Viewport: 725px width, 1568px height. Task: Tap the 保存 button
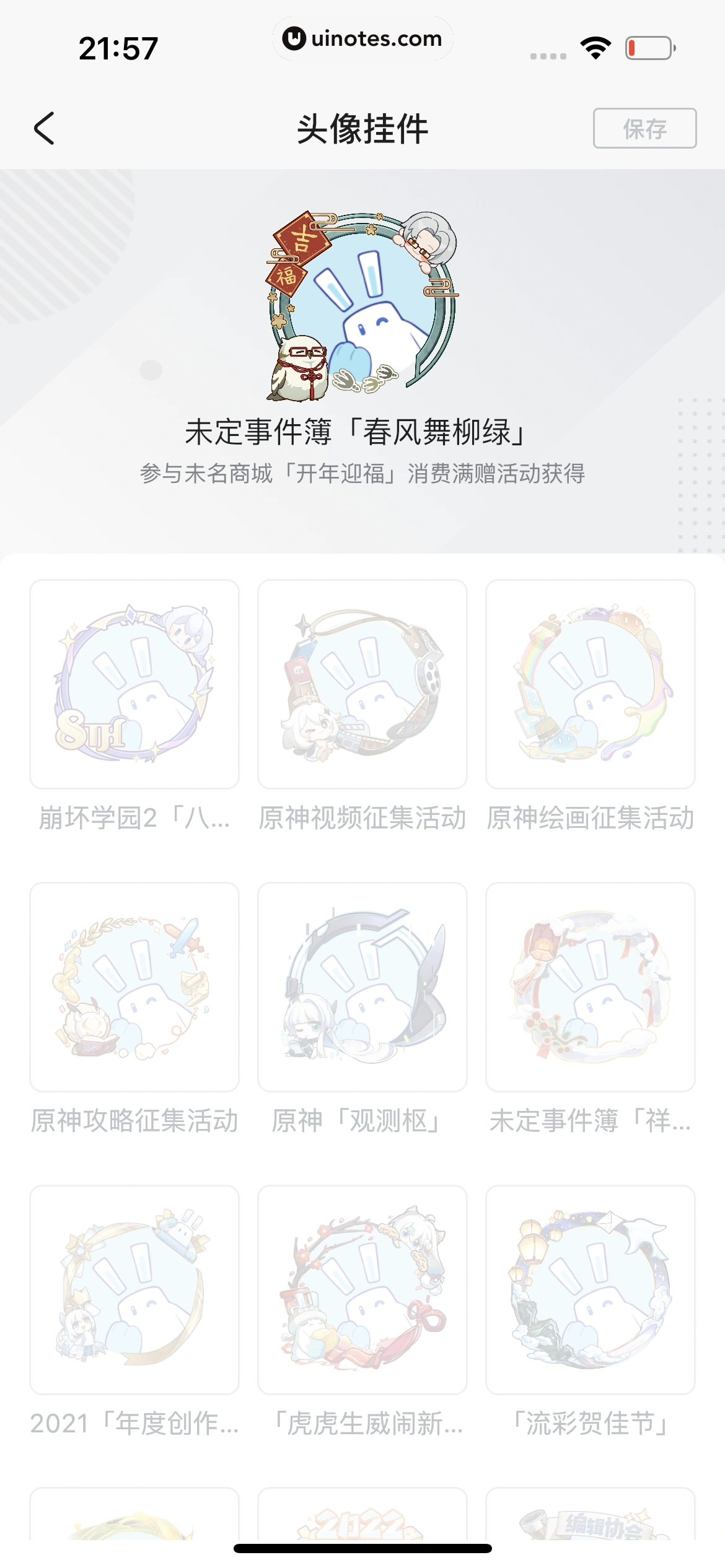(x=644, y=128)
